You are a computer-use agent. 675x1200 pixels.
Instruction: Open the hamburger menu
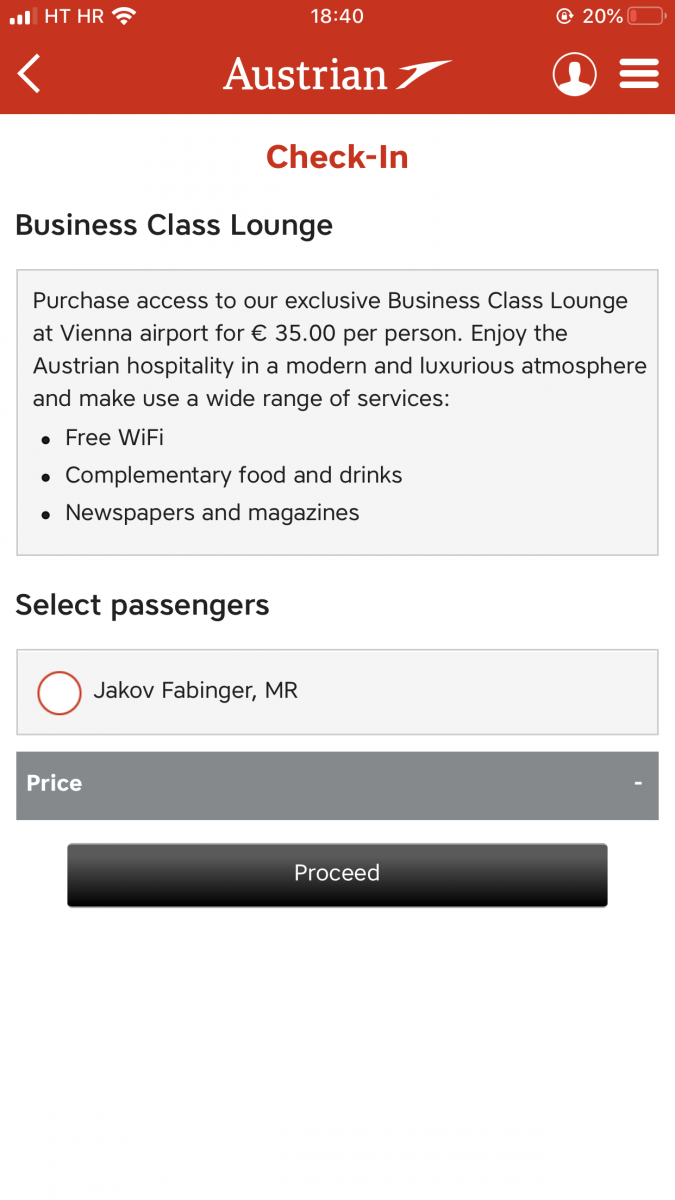click(638, 74)
